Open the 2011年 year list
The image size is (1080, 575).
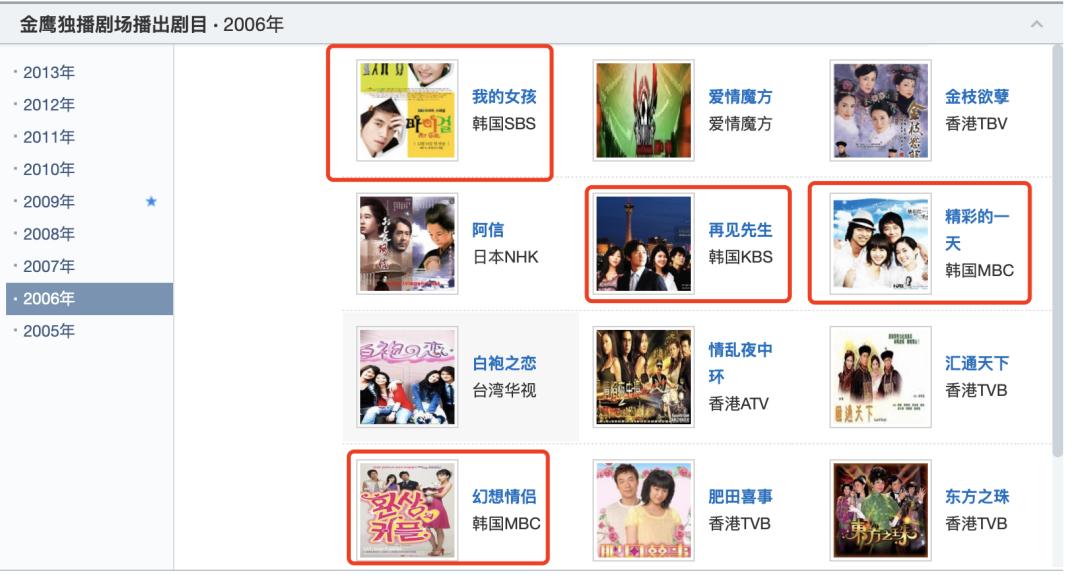tap(48, 137)
